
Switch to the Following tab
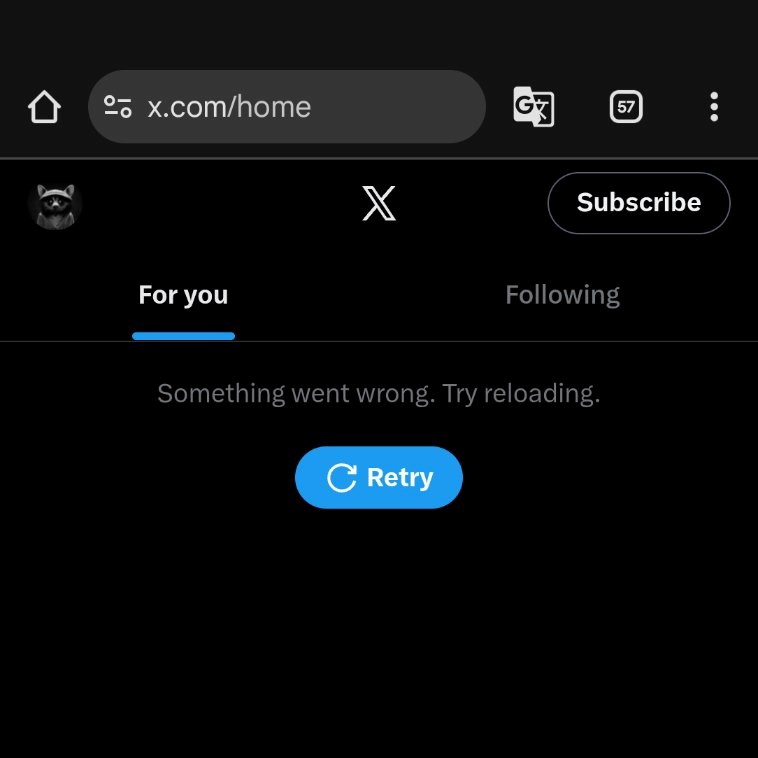(x=562, y=295)
